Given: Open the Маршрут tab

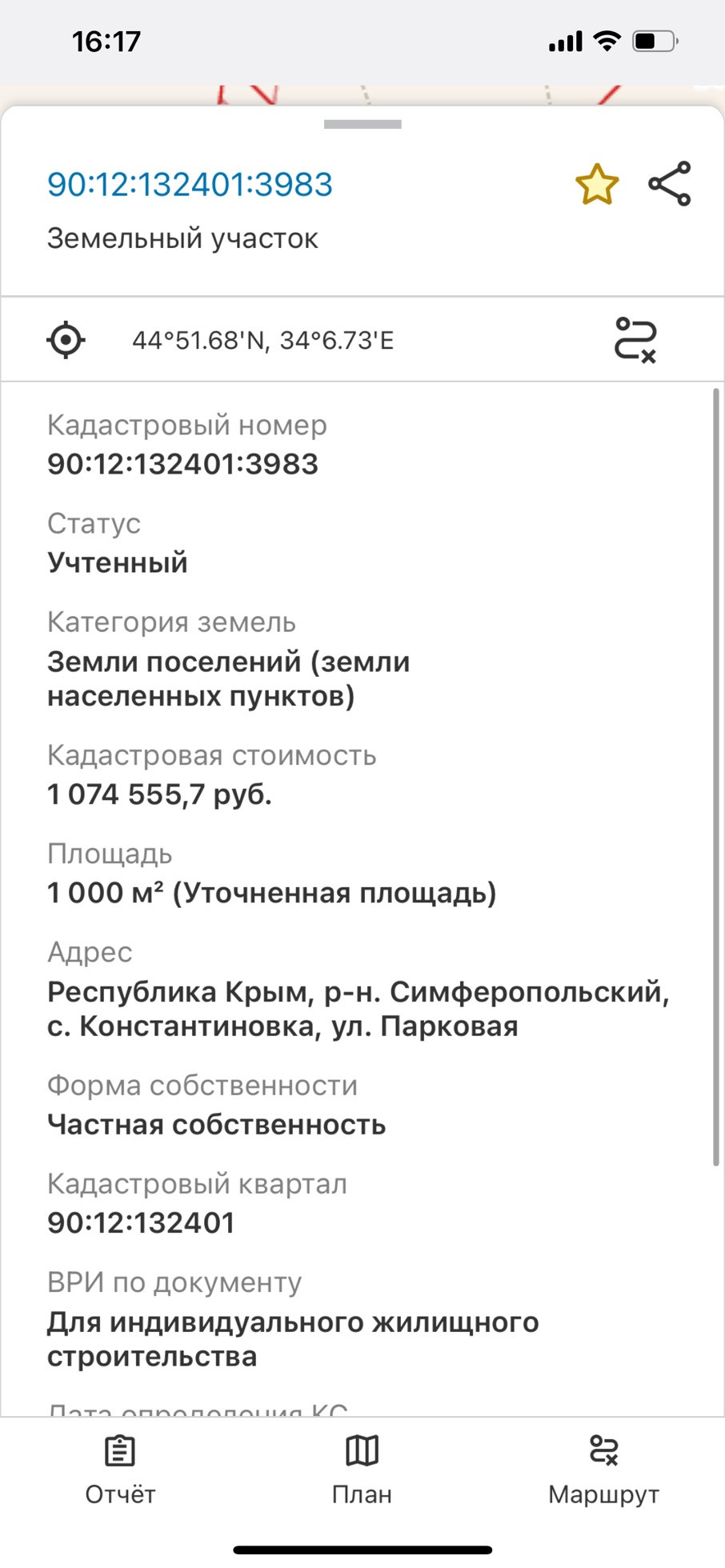Looking at the screenshot, I should pos(603,1472).
